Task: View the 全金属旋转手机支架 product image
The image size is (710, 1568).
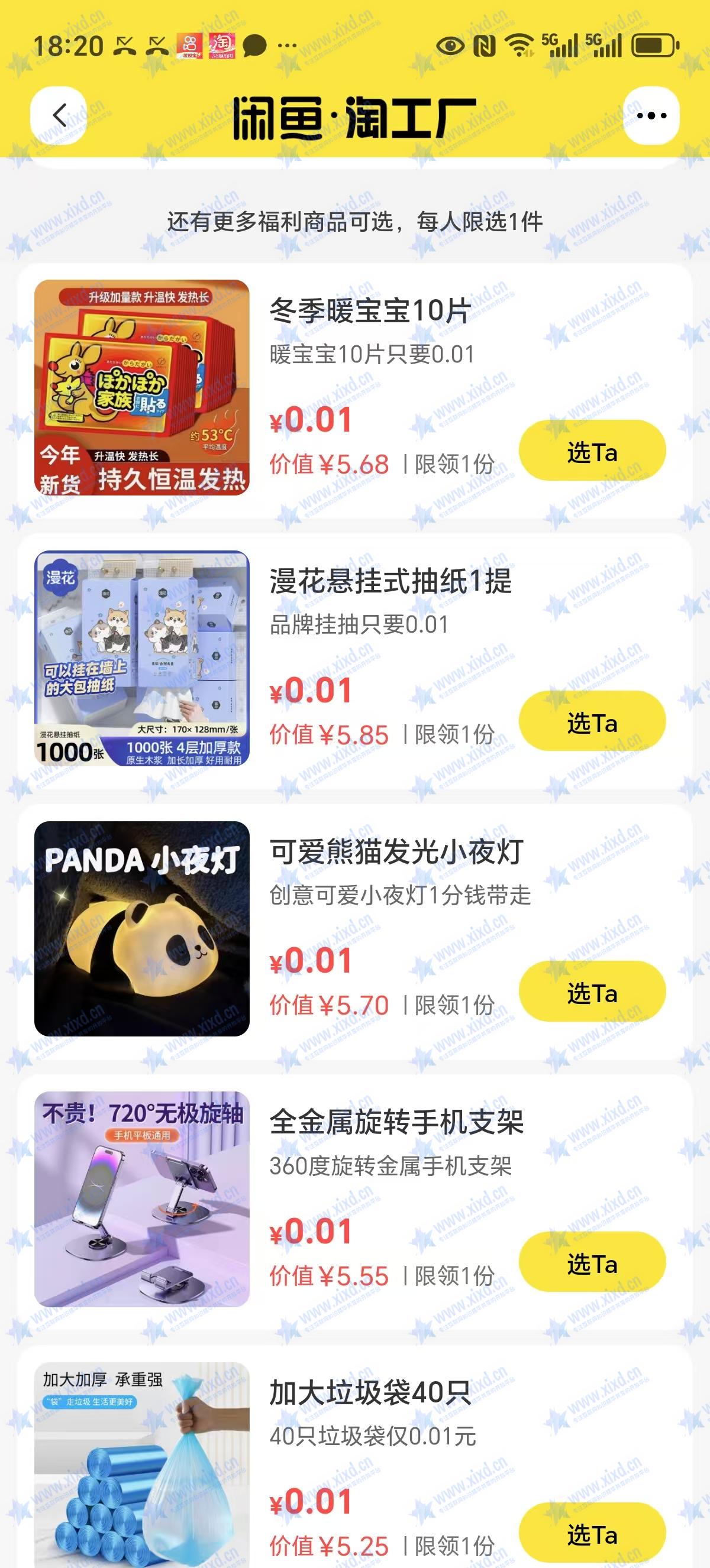Action: (142, 1199)
